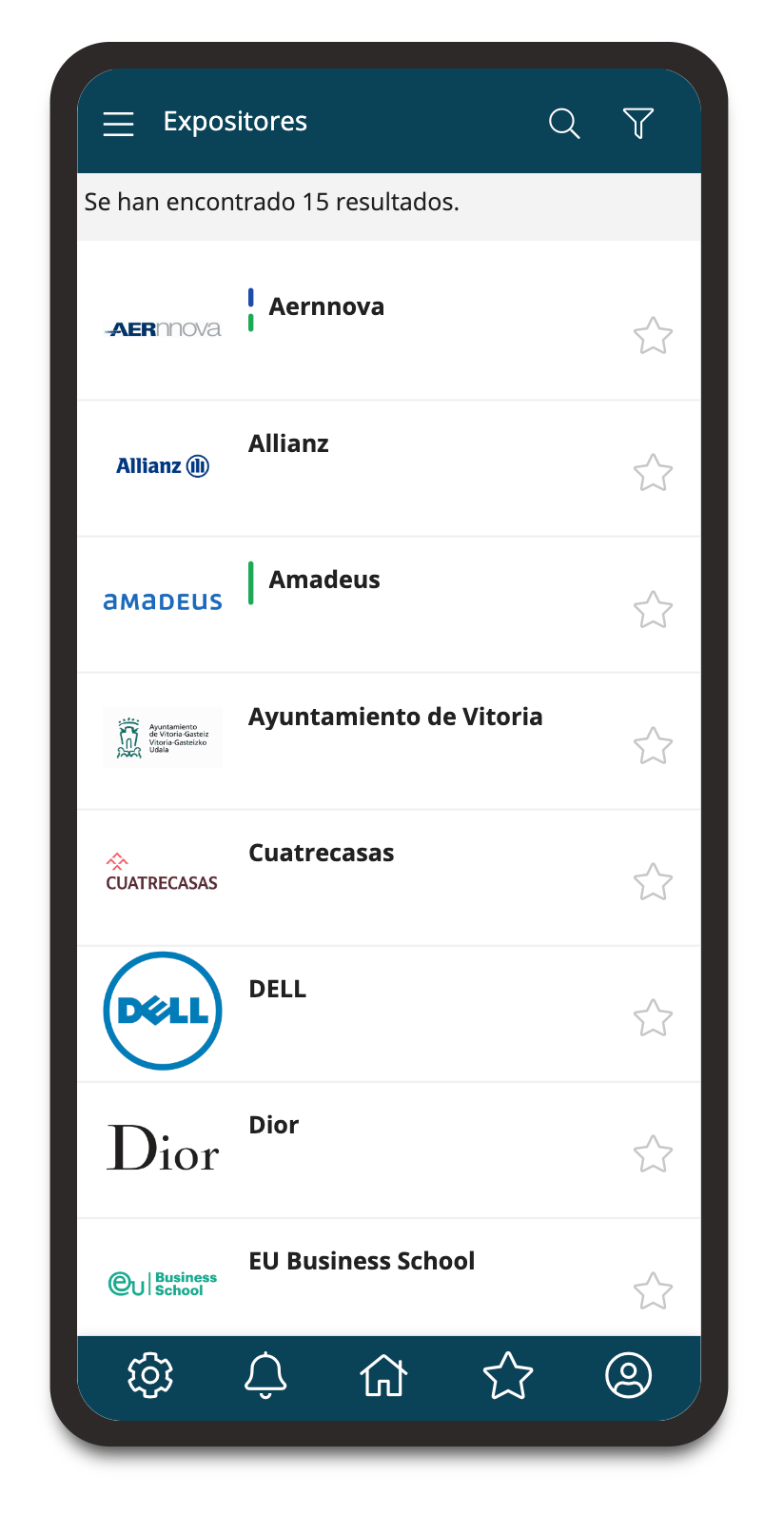Mark Aernnova as favorite with star
This screenshot has height=1515, width=784.
click(x=653, y=336)
